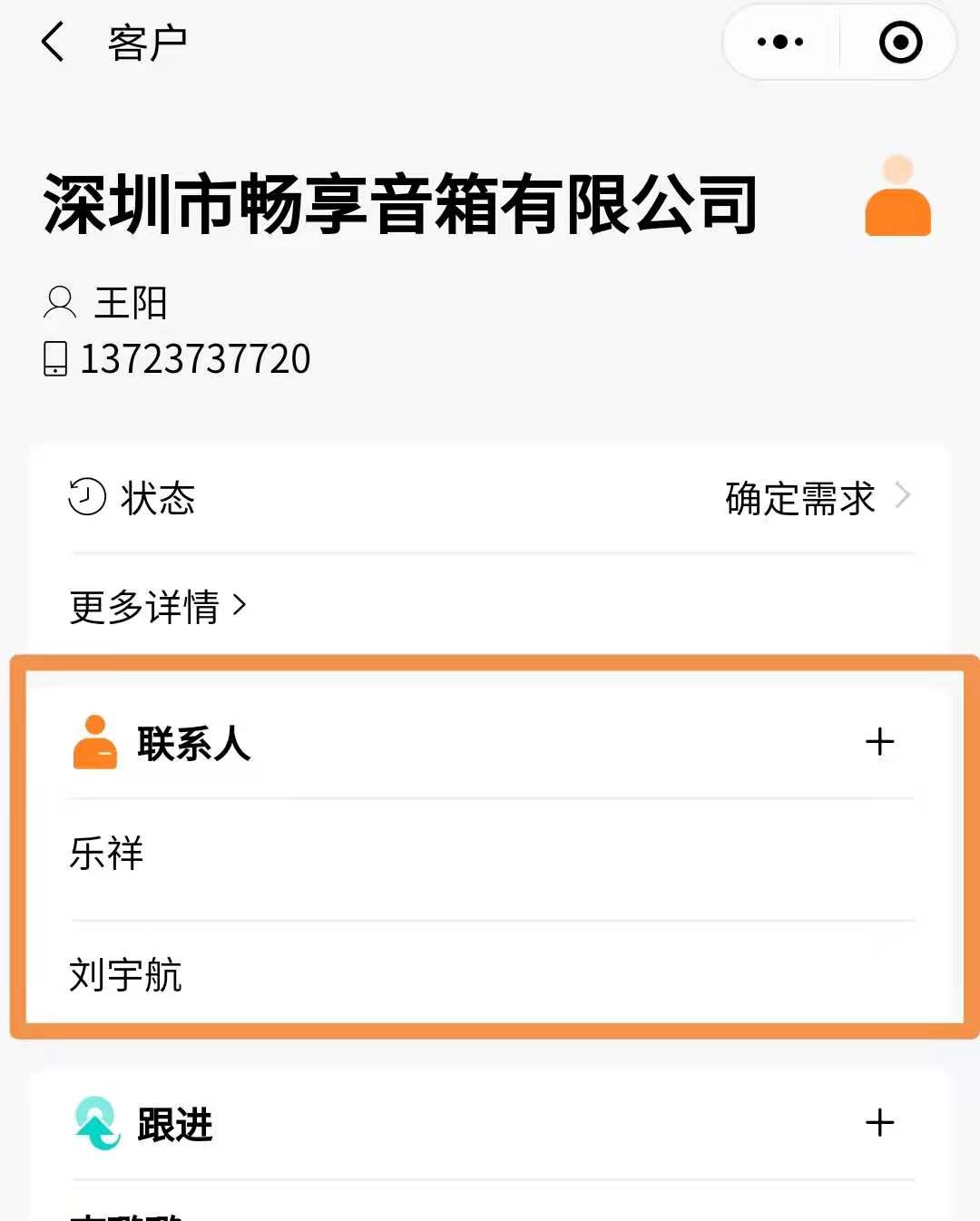
Task: Add a new 跟进 record with the plus icon
Action: click(x=879, y=1123)
